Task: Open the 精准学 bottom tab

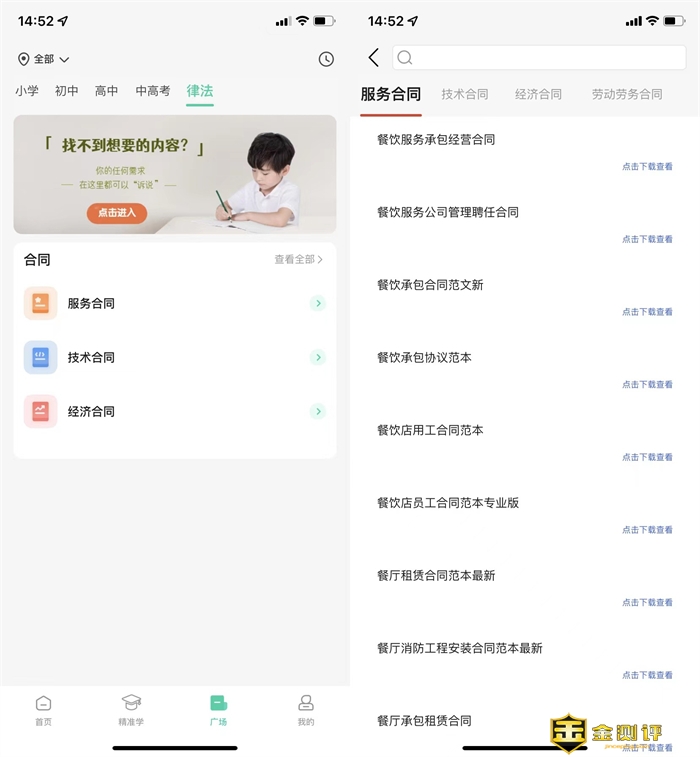Action: point(131,709)
